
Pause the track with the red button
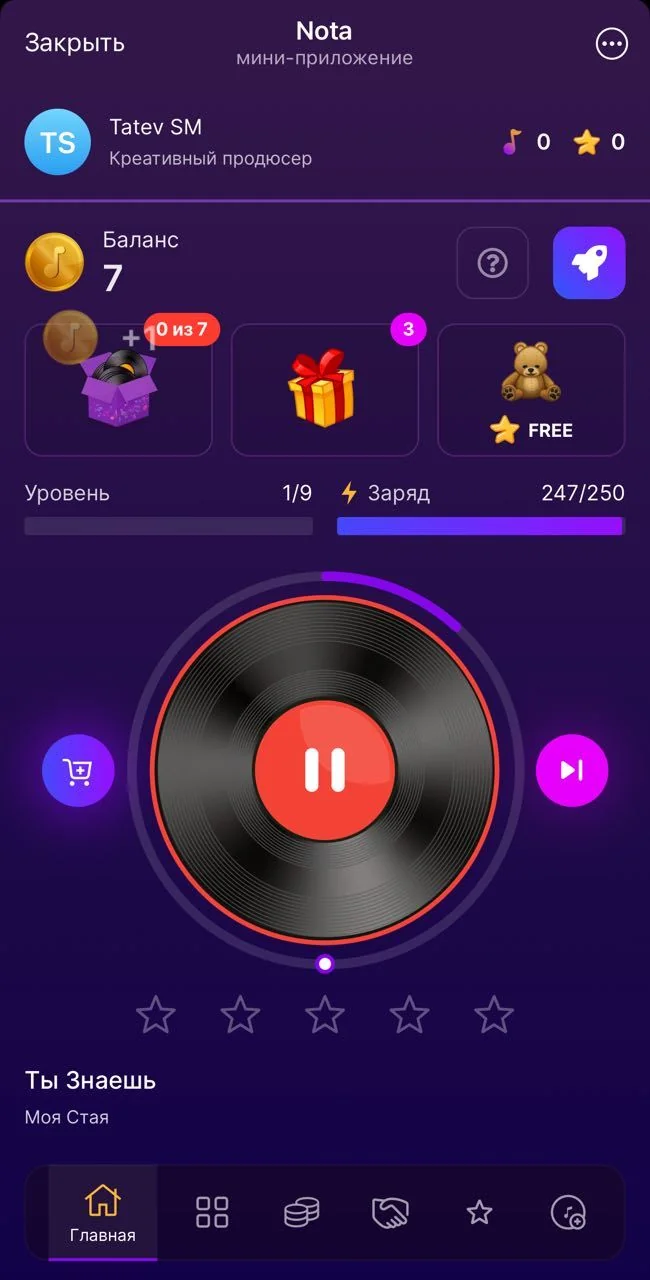coord(325,769)
